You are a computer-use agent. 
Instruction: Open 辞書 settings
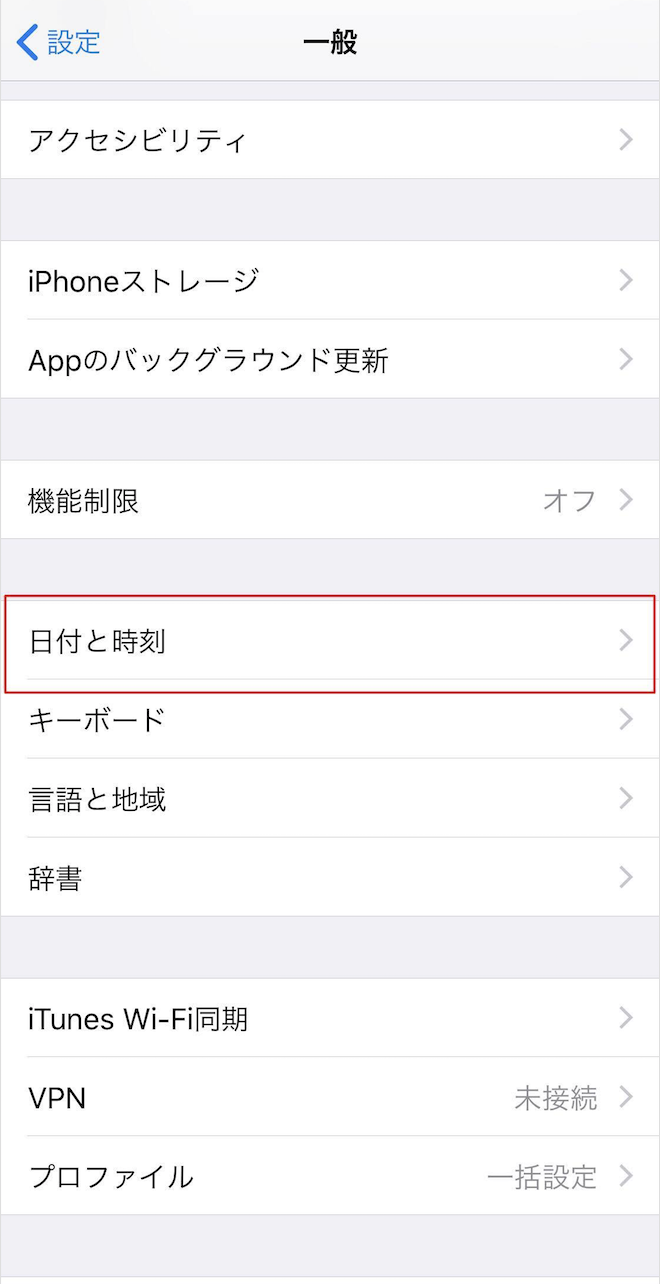tap(330, 877)
